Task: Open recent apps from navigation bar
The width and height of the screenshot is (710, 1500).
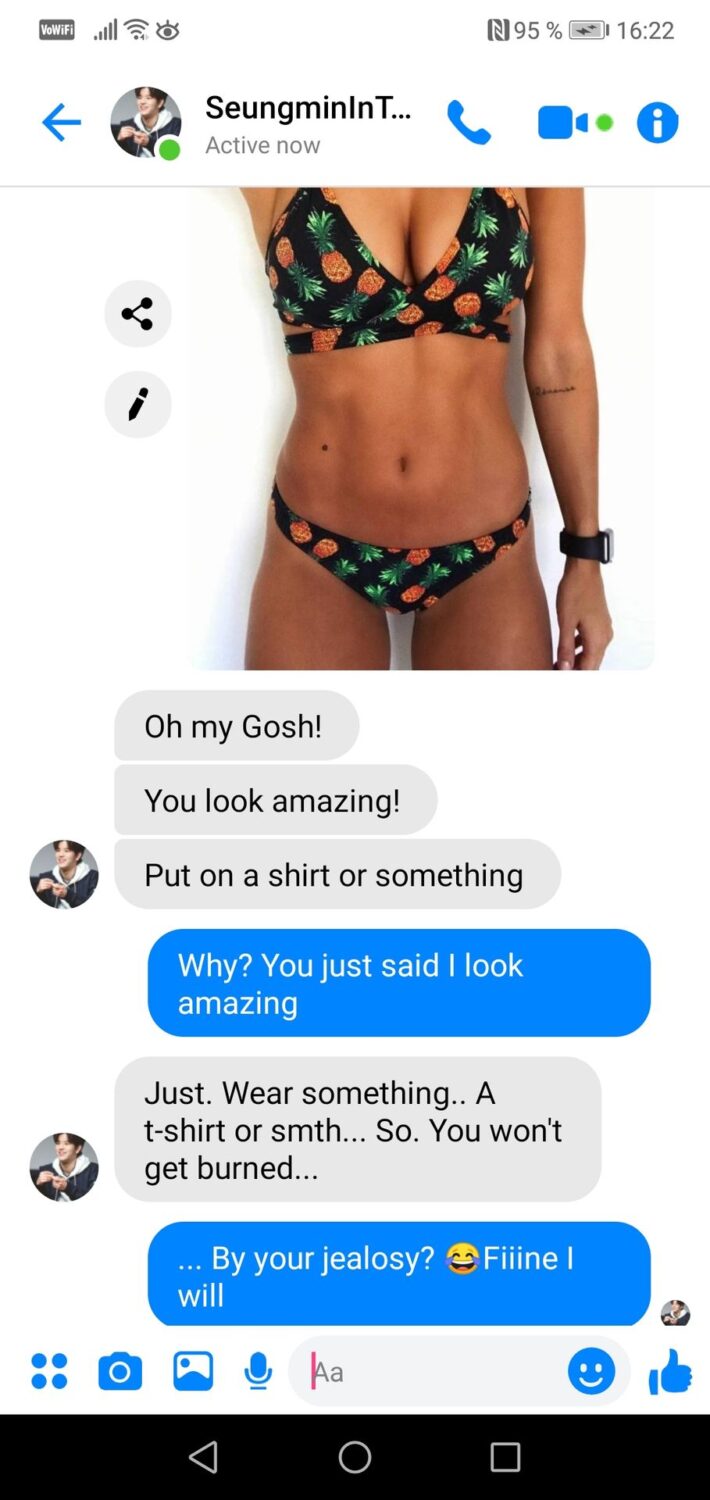Action: tap(505, 1457)
